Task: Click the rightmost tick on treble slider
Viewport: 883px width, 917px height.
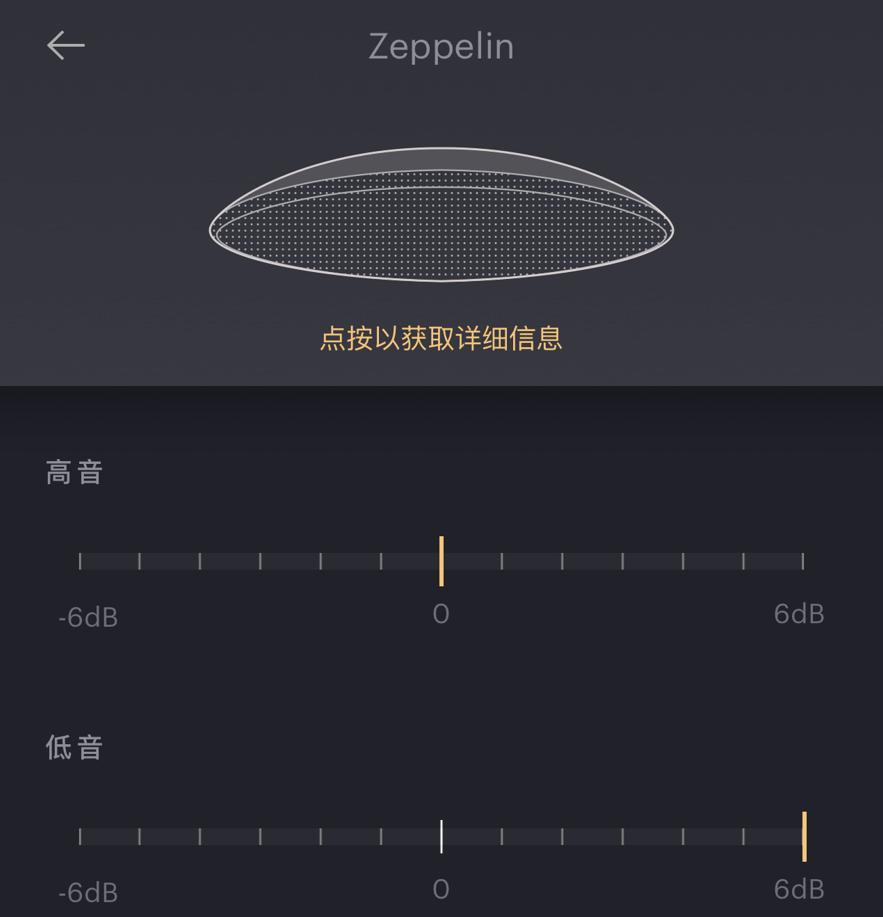Action: [x=801, y=561]
